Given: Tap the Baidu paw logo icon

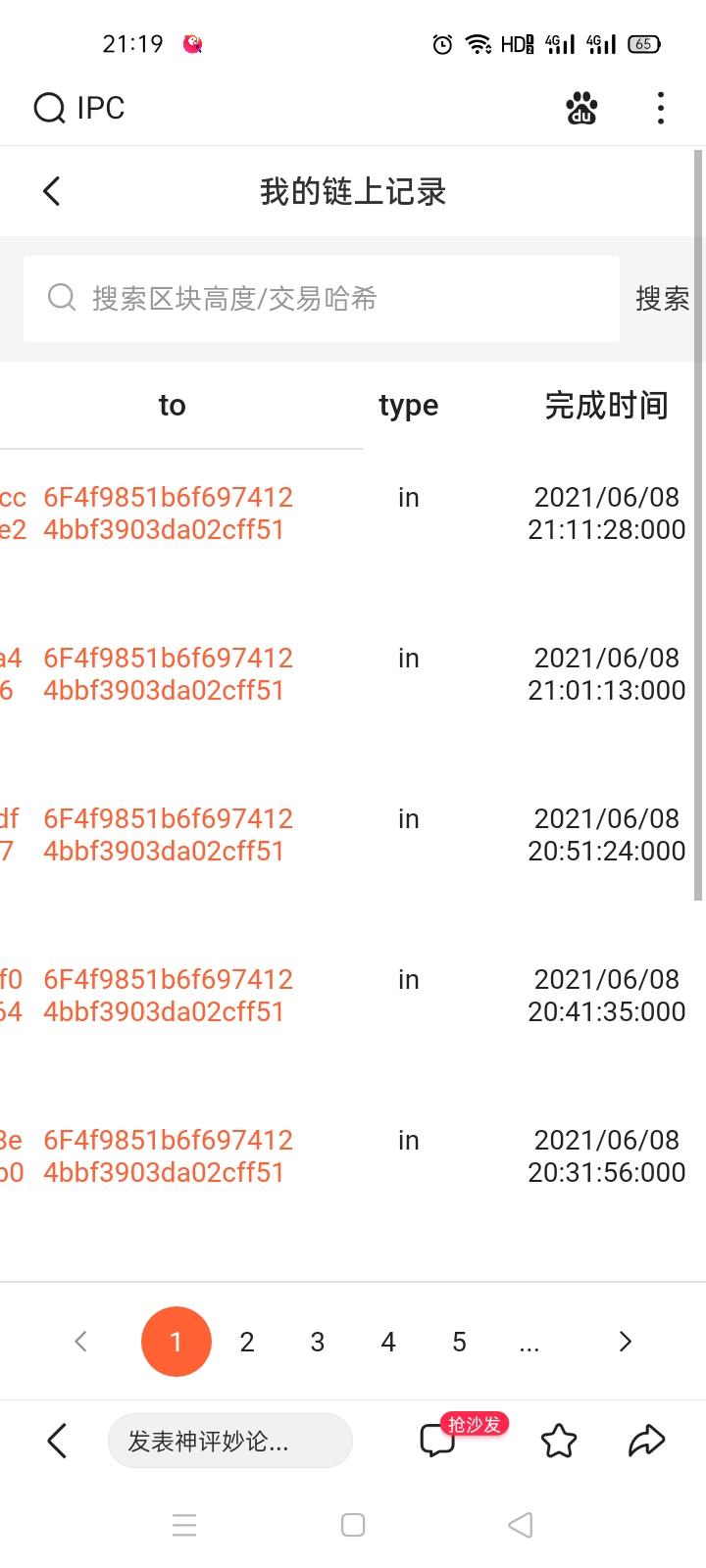Looking at the screenshot, I should 580,110.
